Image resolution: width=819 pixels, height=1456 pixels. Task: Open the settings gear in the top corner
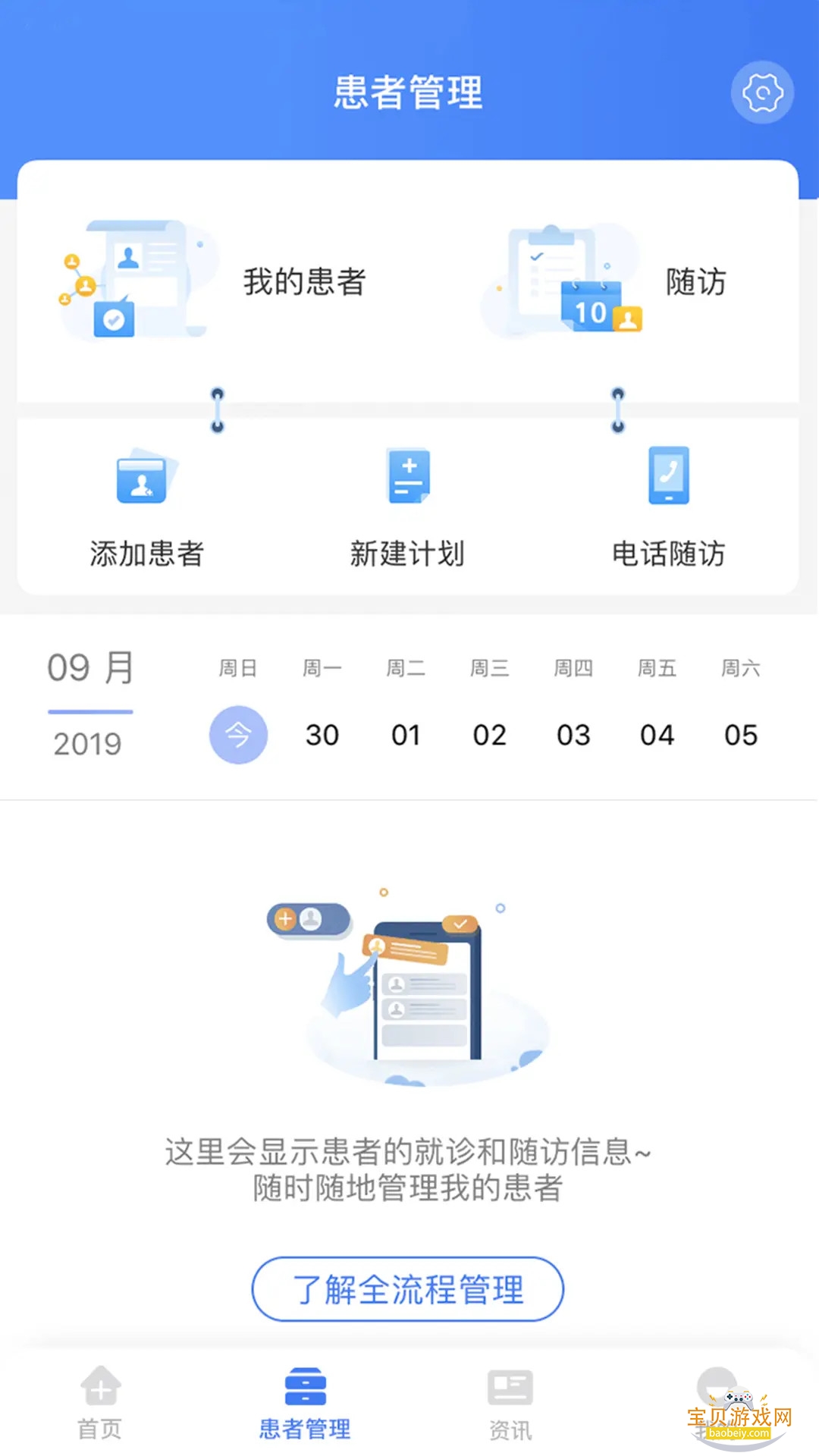762,92
